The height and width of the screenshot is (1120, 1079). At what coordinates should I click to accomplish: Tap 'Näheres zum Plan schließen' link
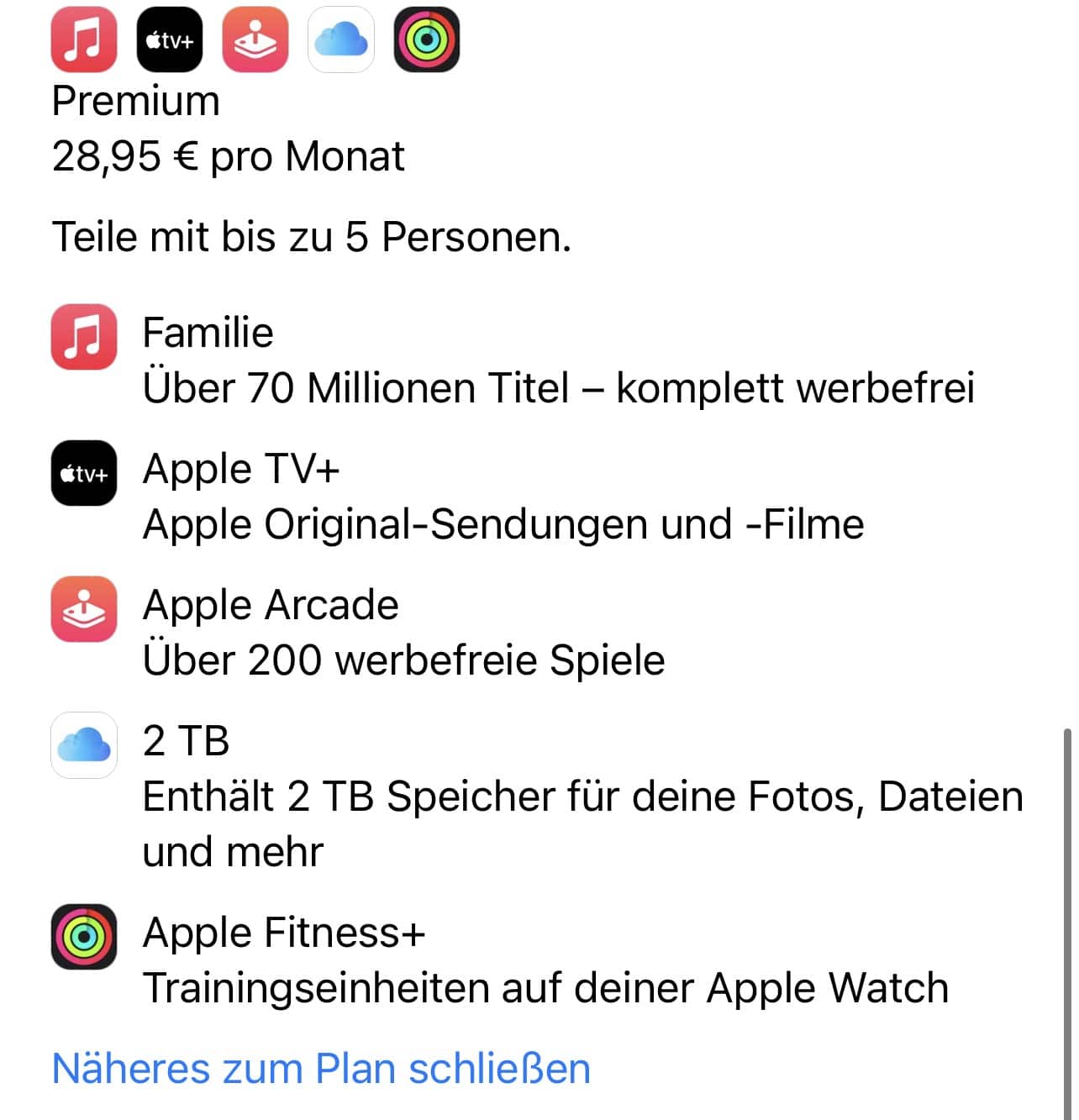[x=321, y=1069]
